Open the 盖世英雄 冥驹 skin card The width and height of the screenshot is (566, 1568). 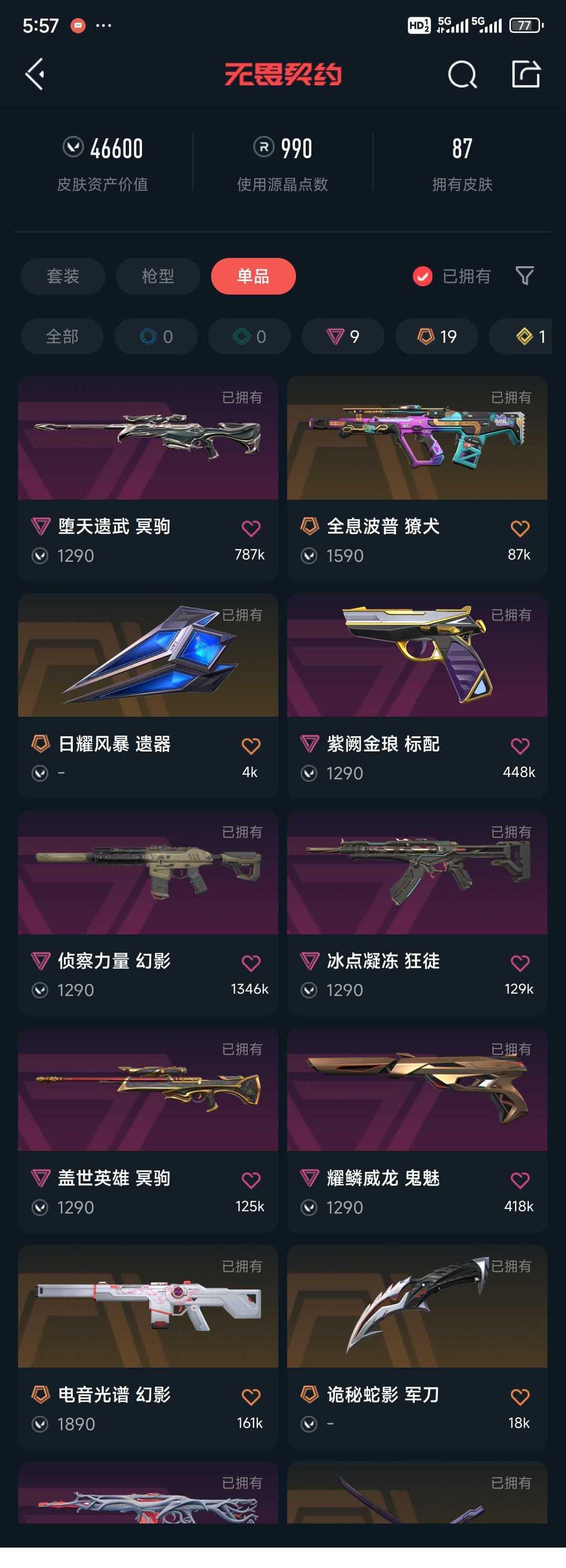coord(148,1130)
